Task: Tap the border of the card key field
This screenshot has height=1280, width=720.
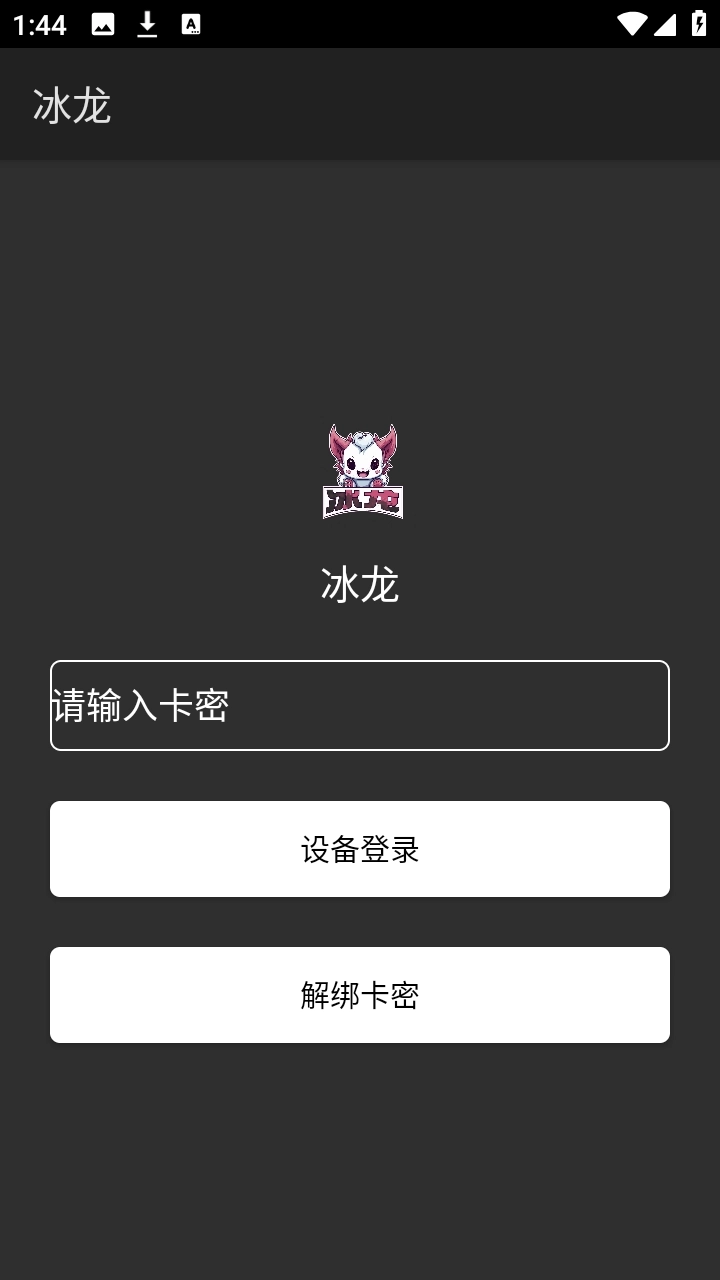Action: point(360,661)
